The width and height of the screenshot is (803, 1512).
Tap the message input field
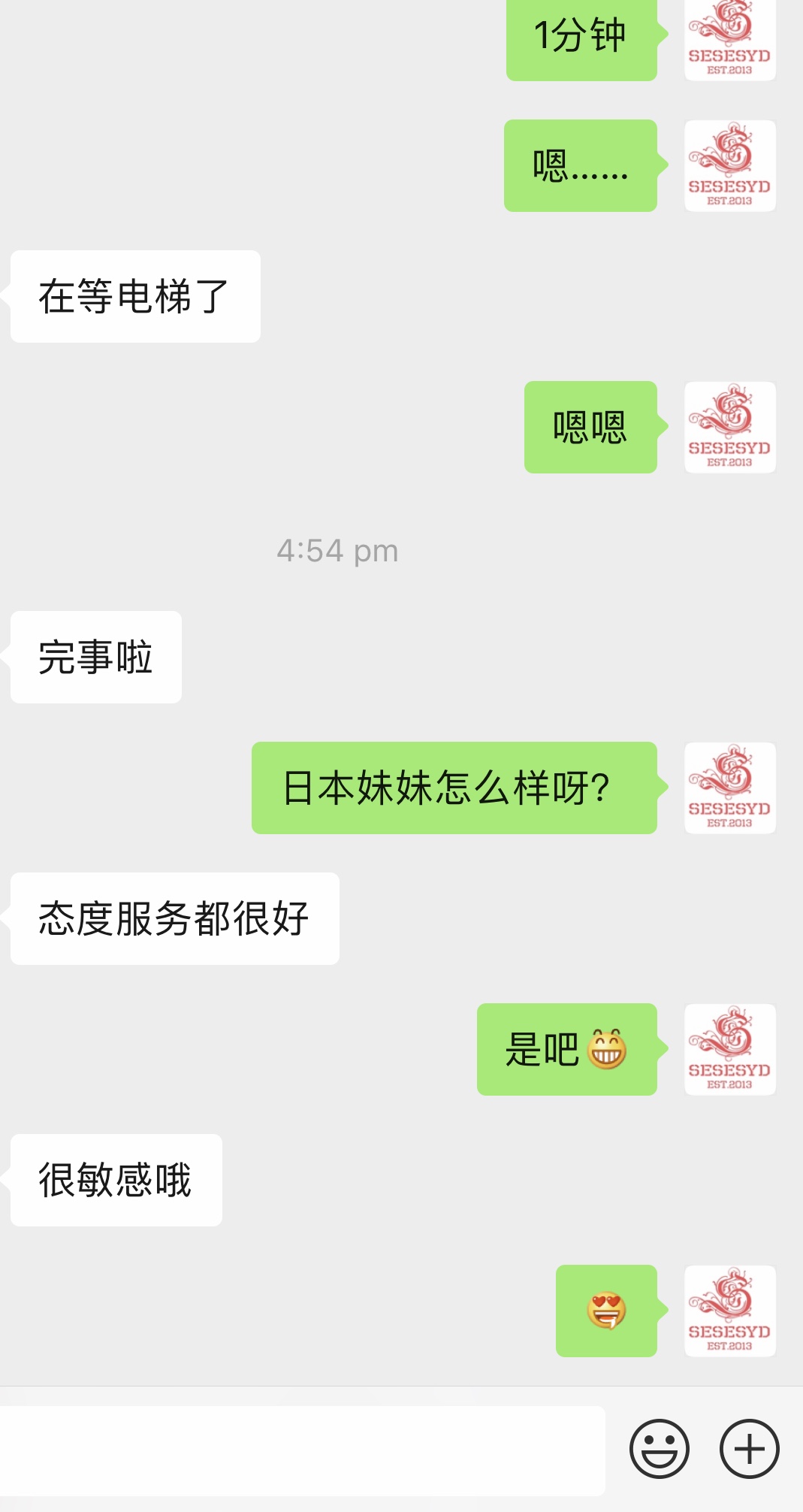pos(300,1450)
